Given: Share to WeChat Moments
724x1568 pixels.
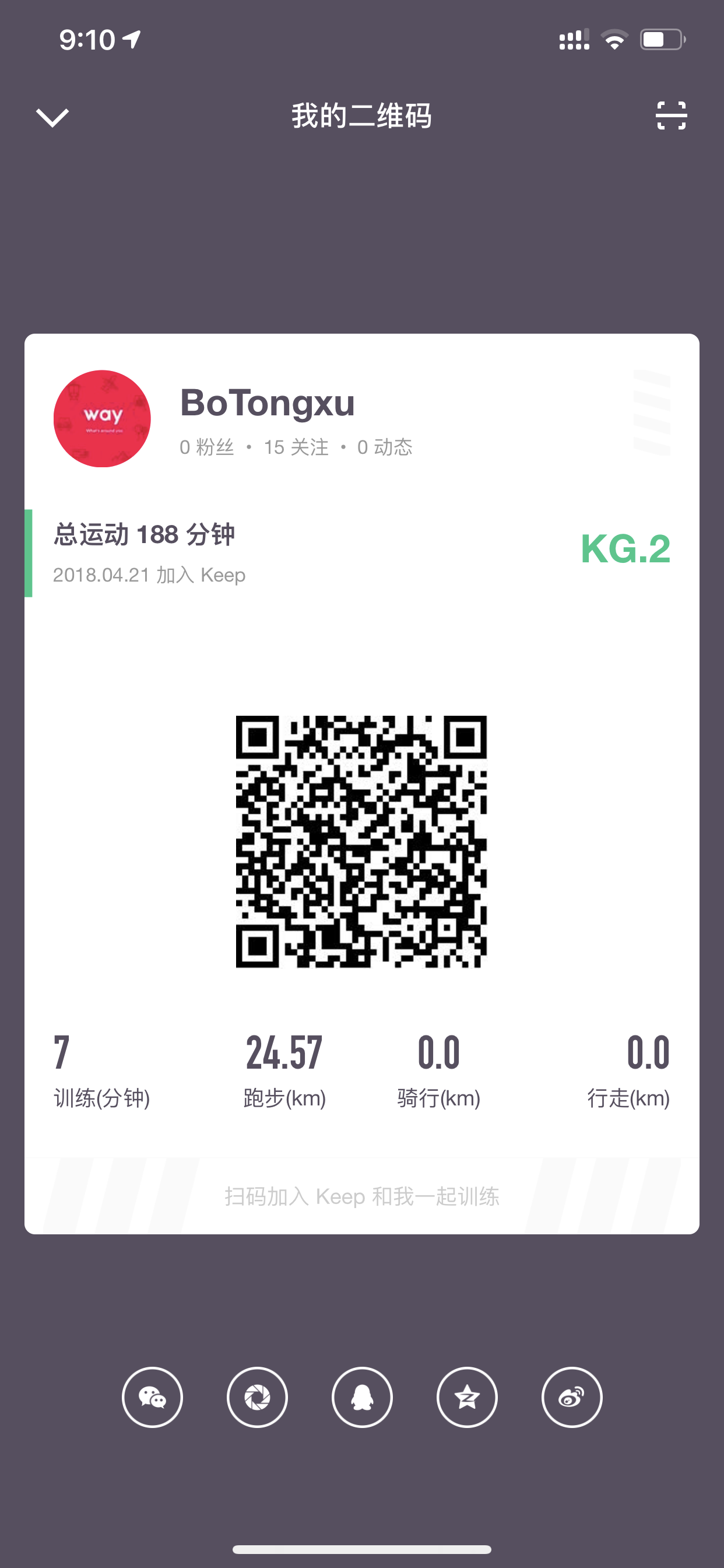Looking at the screenshot, I should pyautogui.click(x=257, y=1398).
